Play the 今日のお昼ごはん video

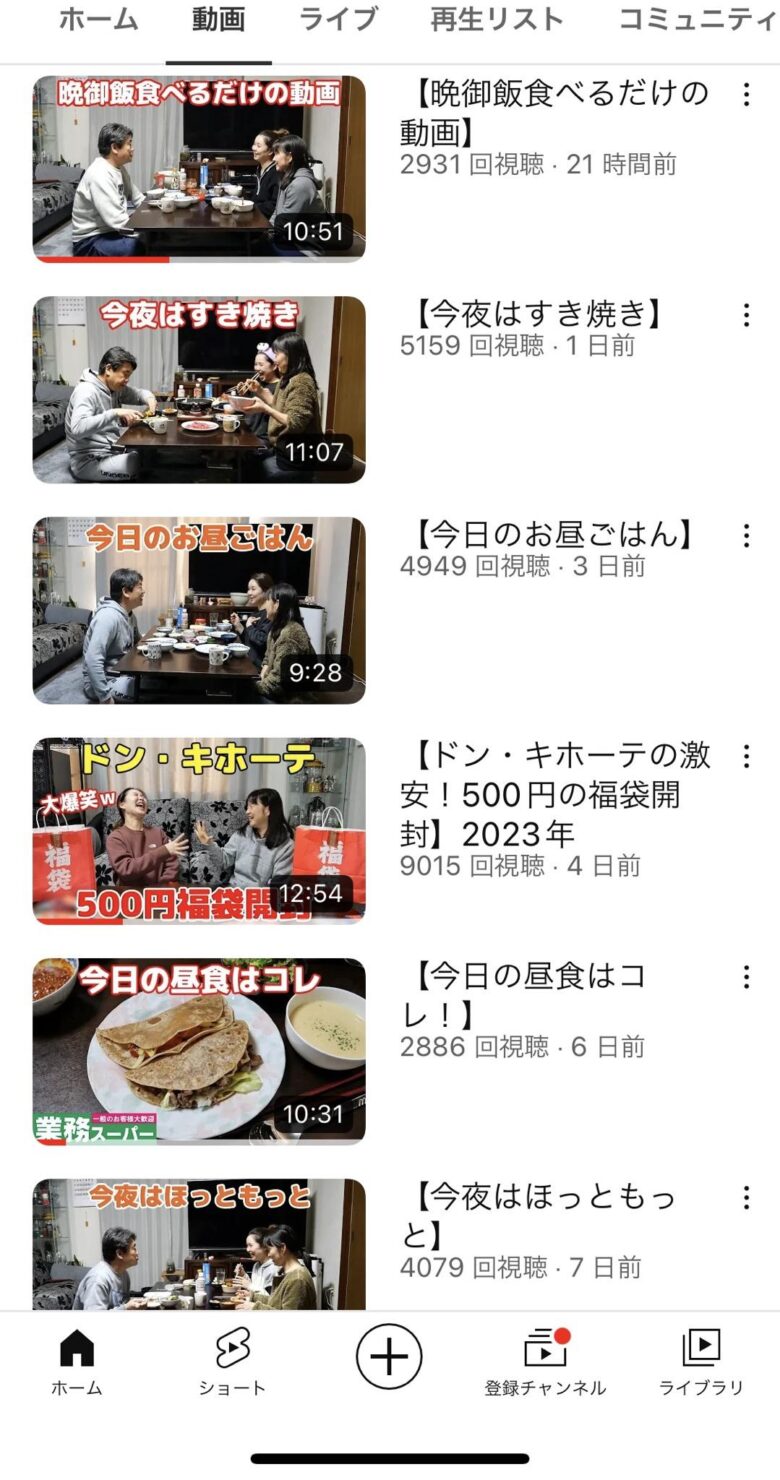199,610
